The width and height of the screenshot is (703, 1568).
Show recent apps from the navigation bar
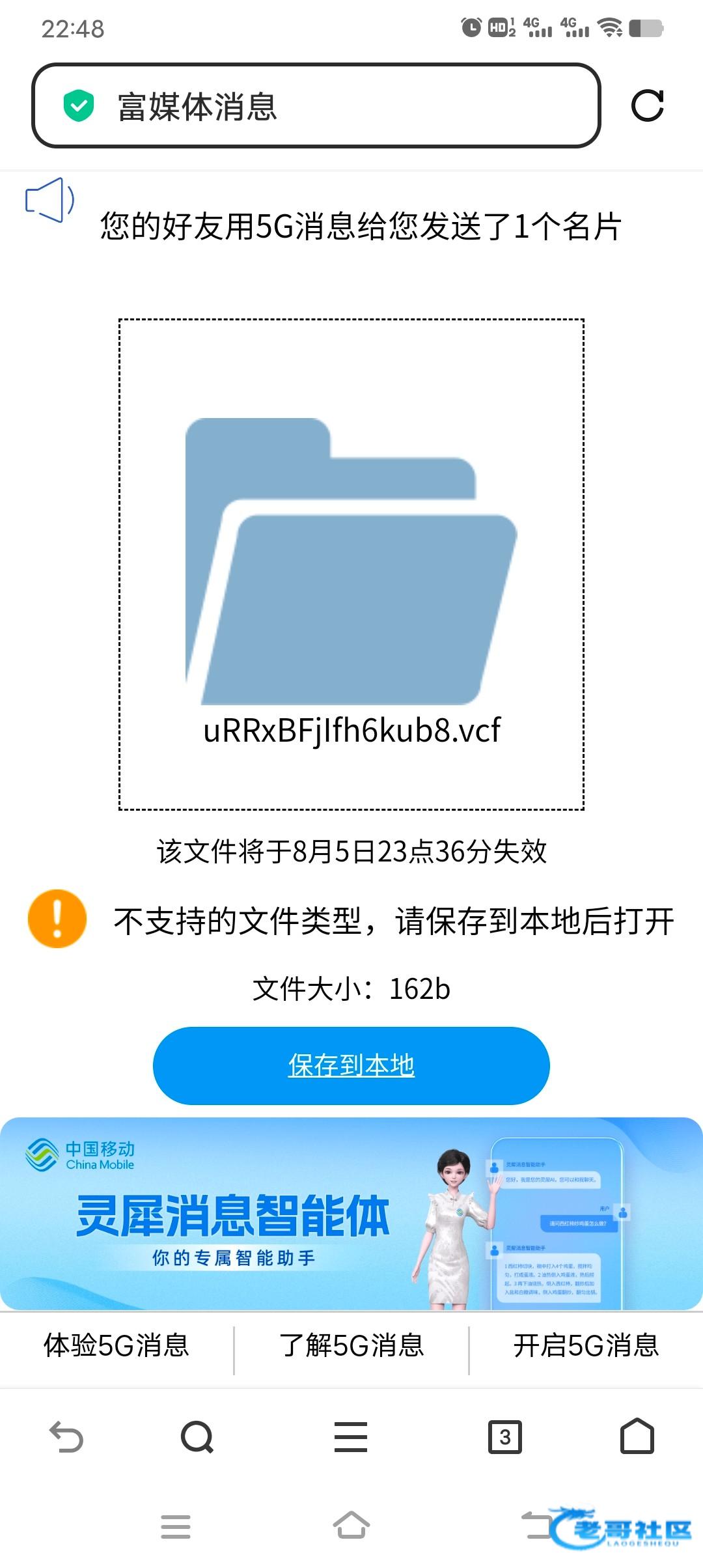click(176, 1526)
